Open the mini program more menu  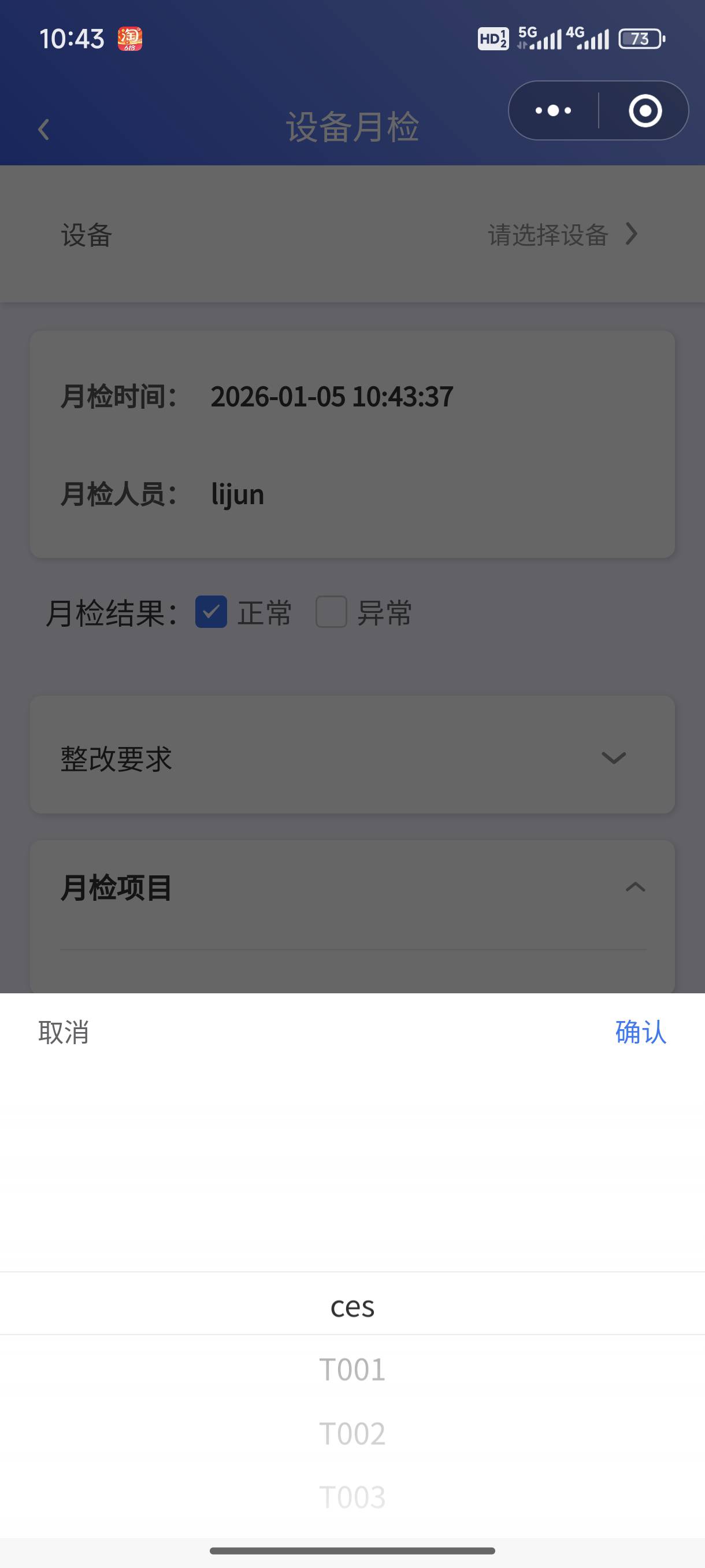[x=553, y=111]
